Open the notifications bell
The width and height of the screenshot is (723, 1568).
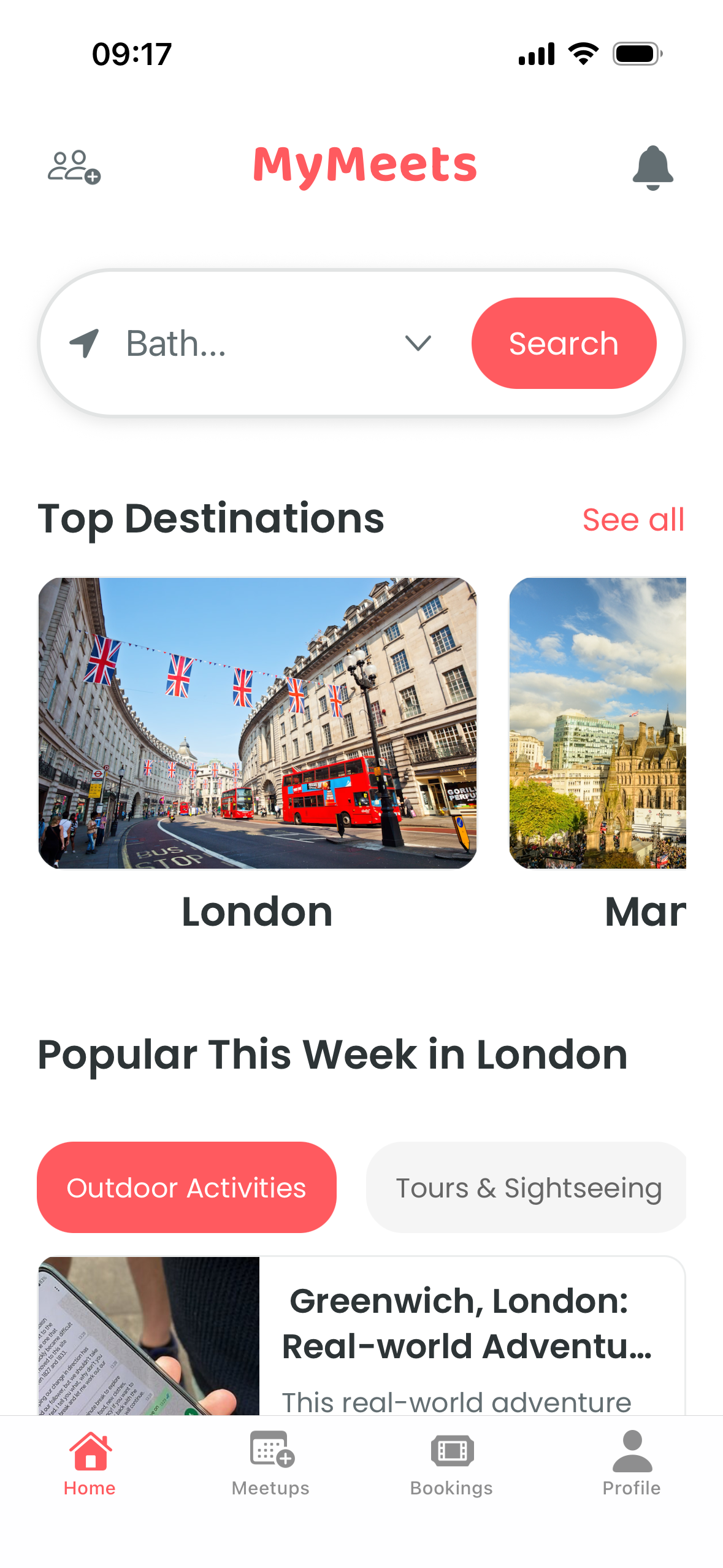click(x=652, y=167)
